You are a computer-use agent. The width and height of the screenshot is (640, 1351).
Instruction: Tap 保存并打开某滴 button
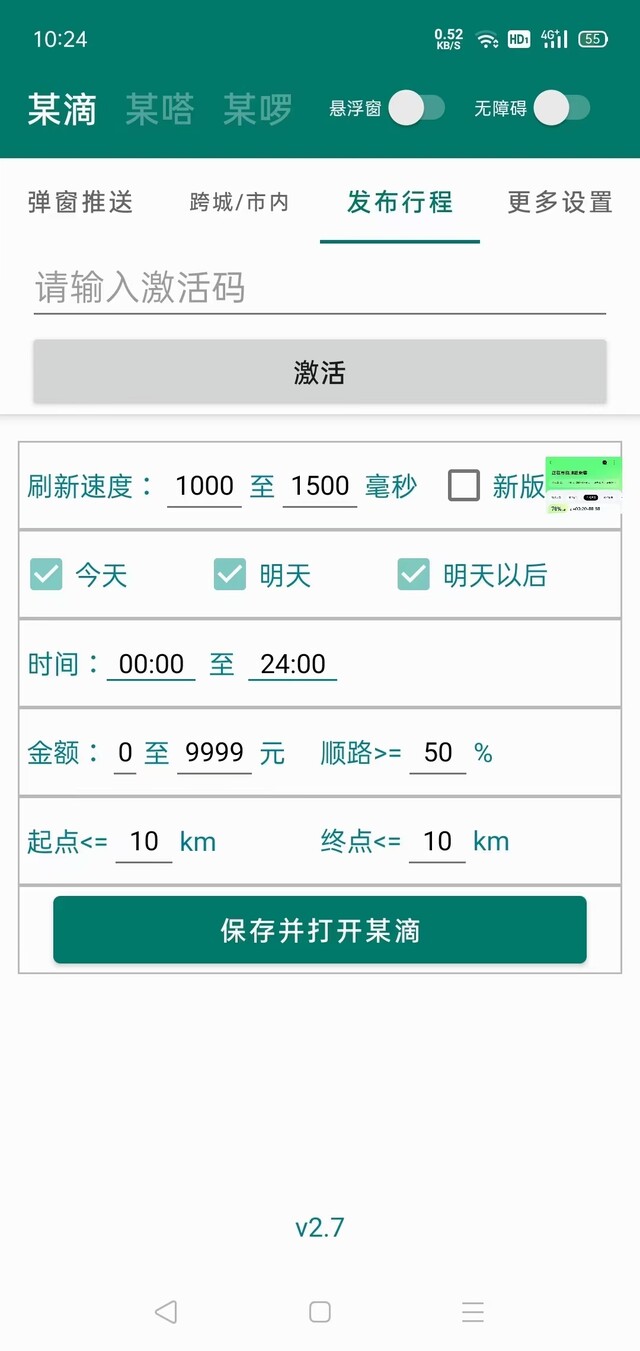point(320,930)
